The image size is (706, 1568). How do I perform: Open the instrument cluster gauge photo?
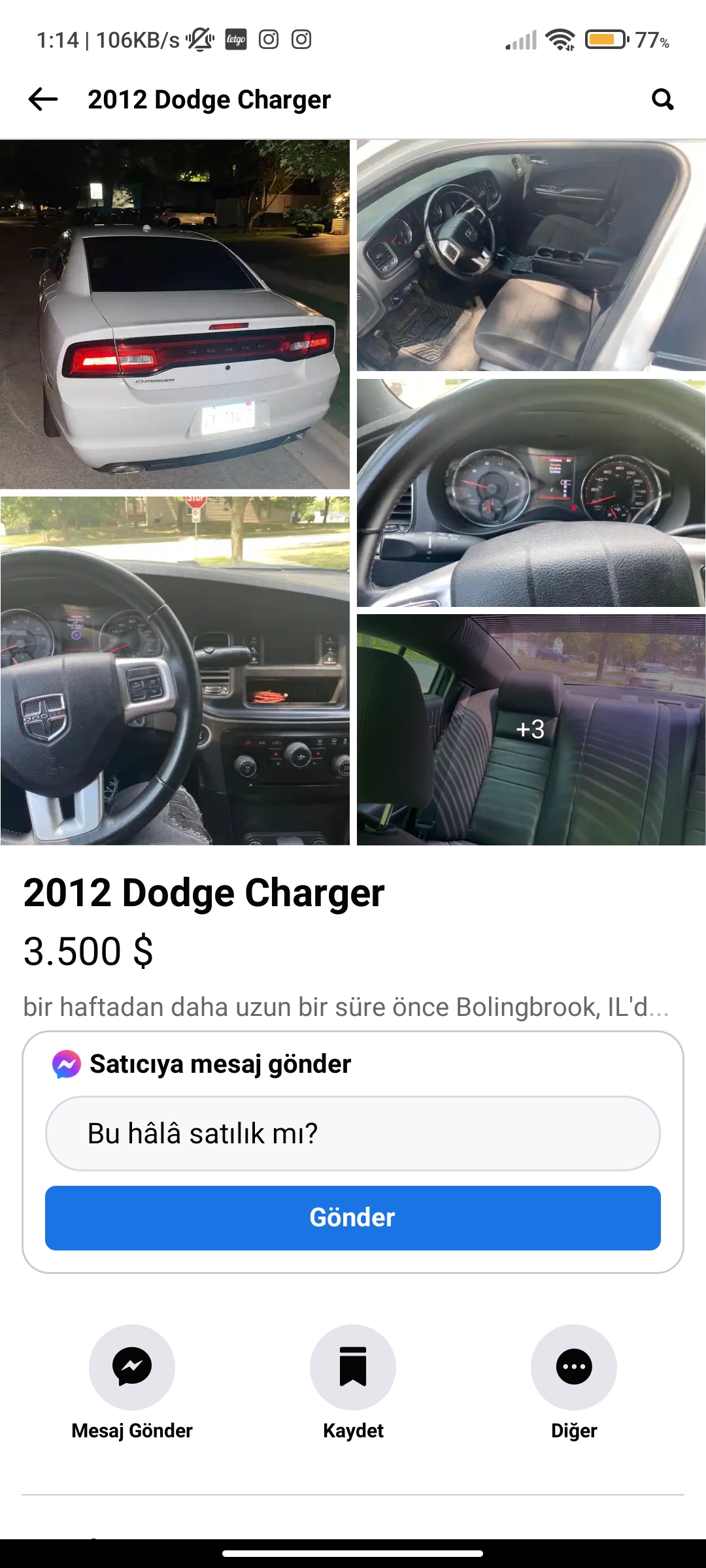coord(531,493)
